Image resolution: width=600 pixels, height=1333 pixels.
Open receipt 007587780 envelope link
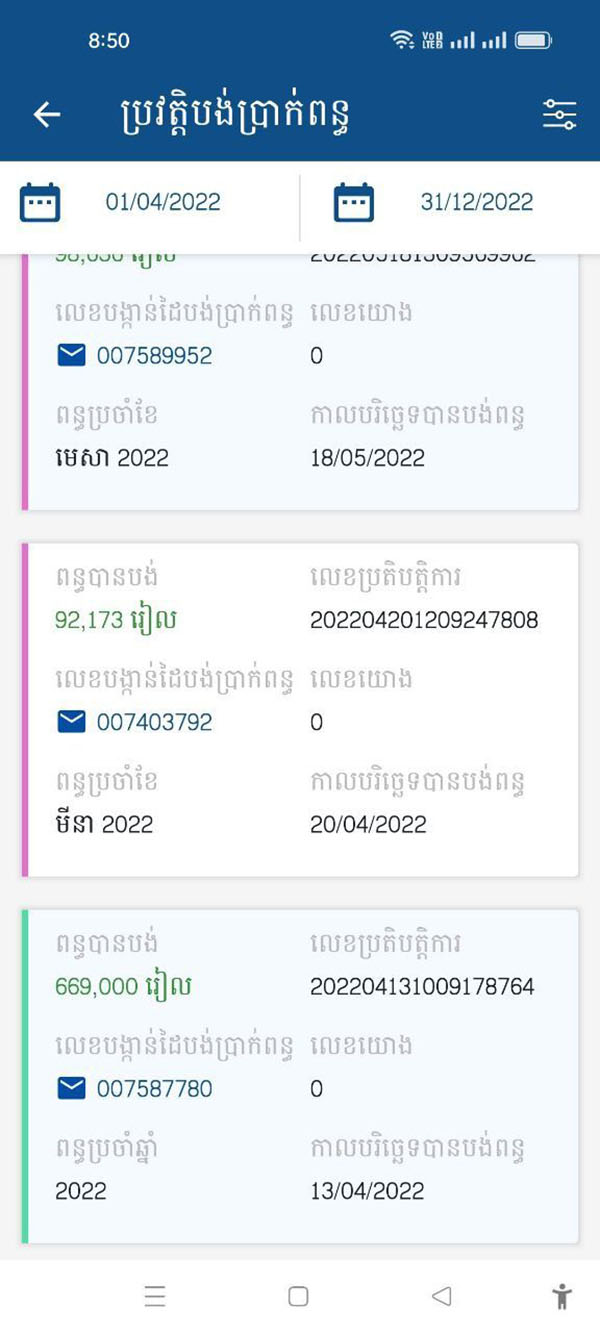click(135, 1089)
